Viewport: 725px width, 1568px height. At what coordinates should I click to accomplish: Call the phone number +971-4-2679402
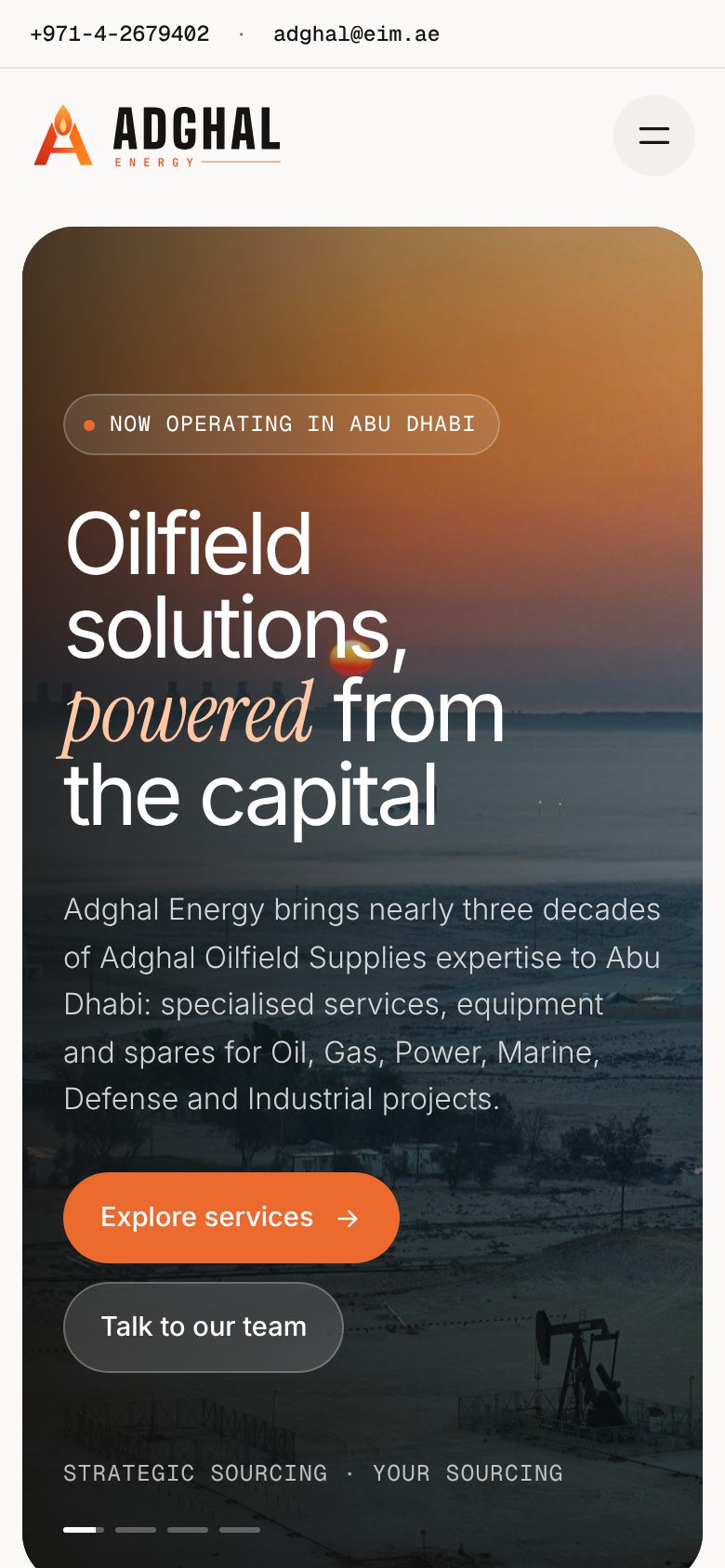pos(120,34)
